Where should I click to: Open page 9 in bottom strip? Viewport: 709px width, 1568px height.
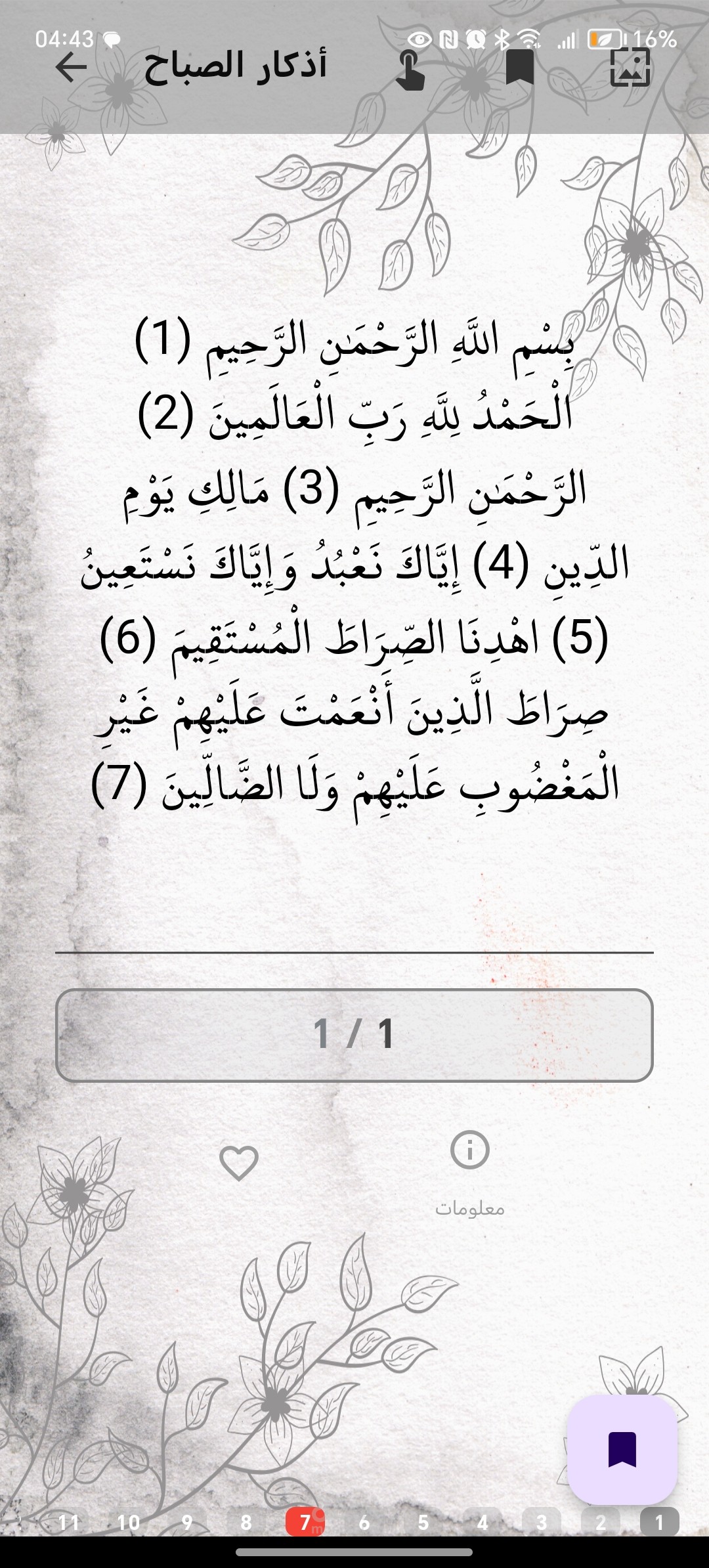[x=187, y=1522]
